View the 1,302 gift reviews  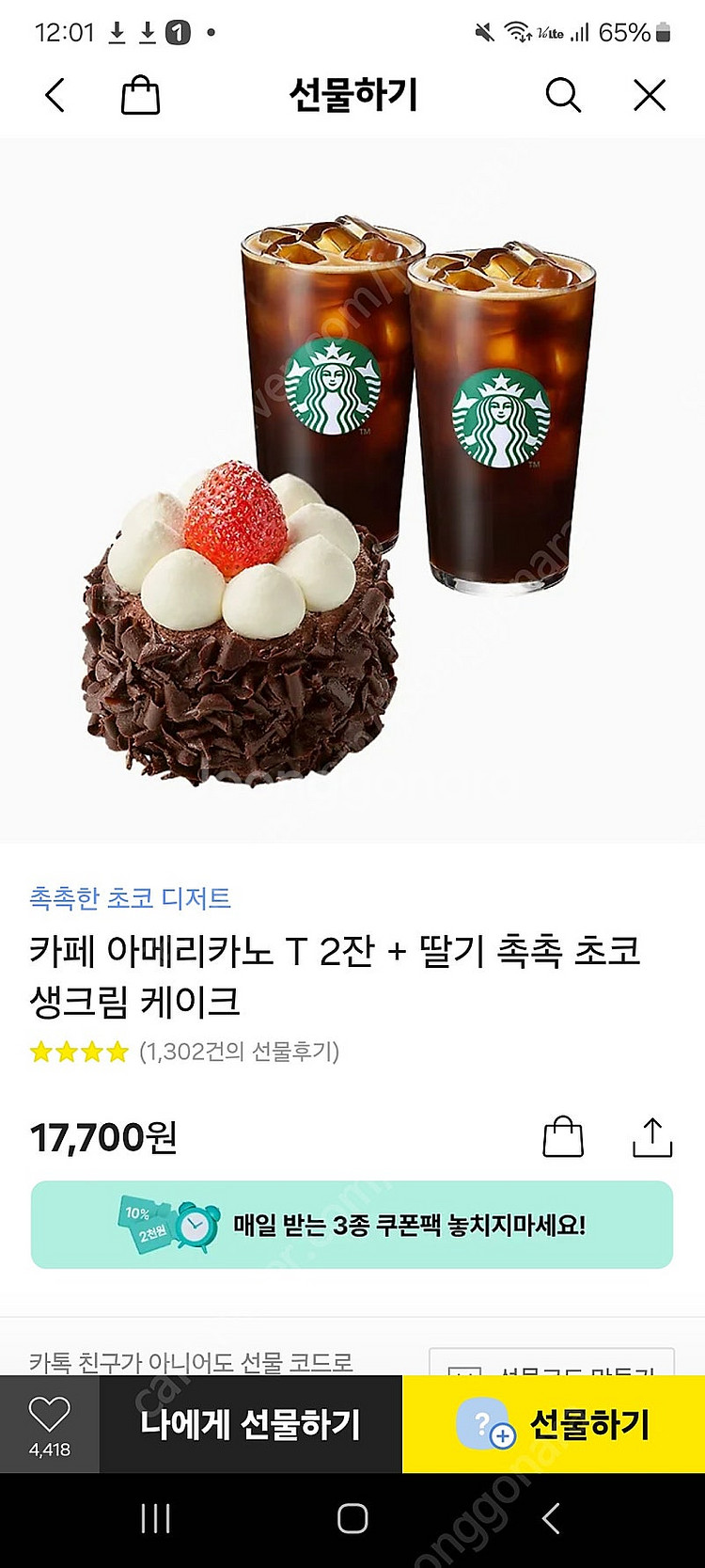pyautogui.click(x=243, y=1053)
